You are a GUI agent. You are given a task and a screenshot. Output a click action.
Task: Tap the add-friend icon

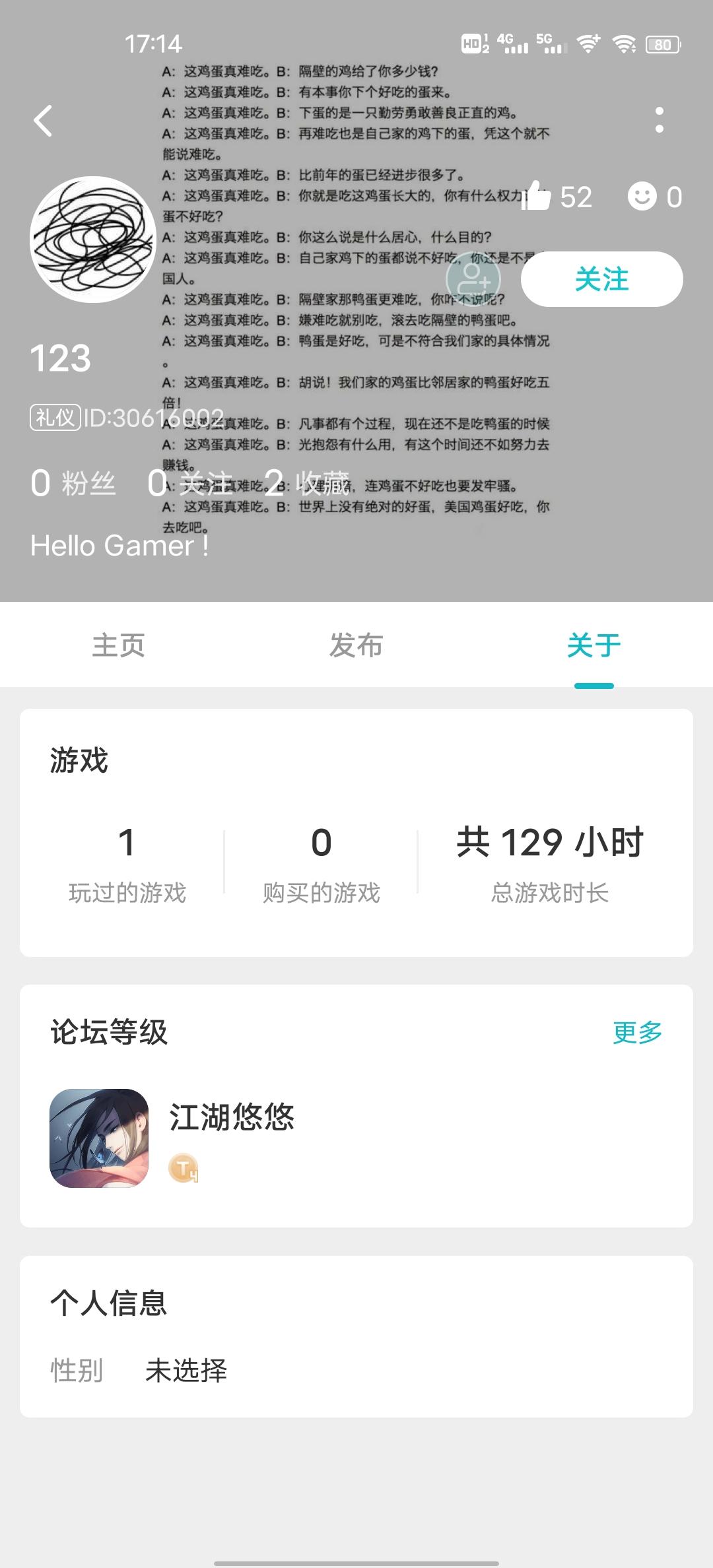point(473,279)
